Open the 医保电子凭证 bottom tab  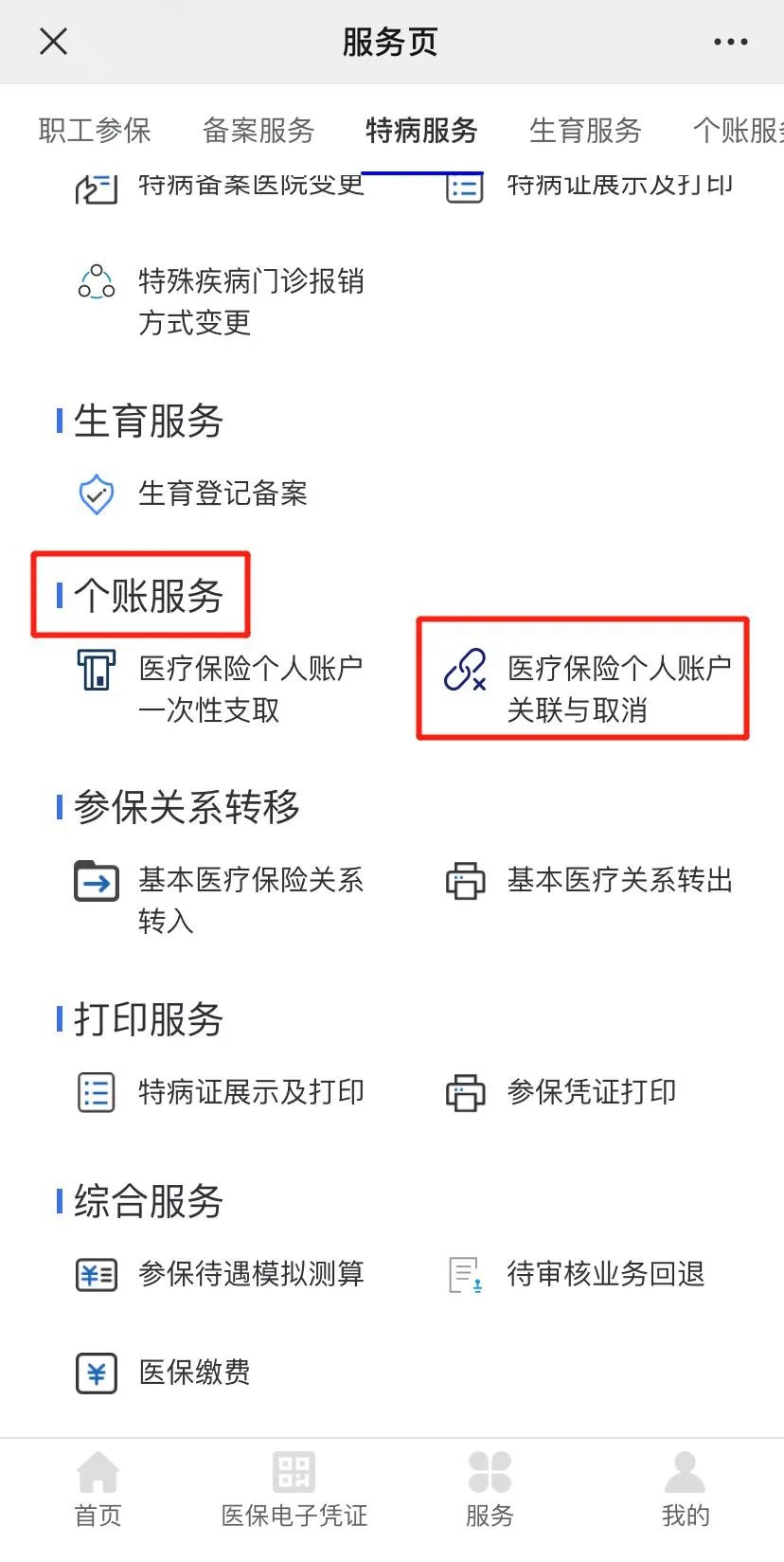[294, 1489]
